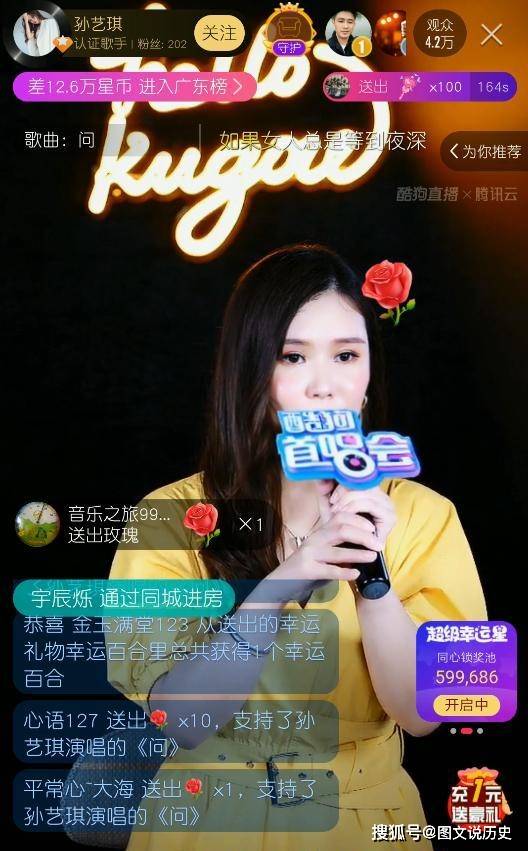
Task: Tap the 开启中 button
Action: point(466,705)
